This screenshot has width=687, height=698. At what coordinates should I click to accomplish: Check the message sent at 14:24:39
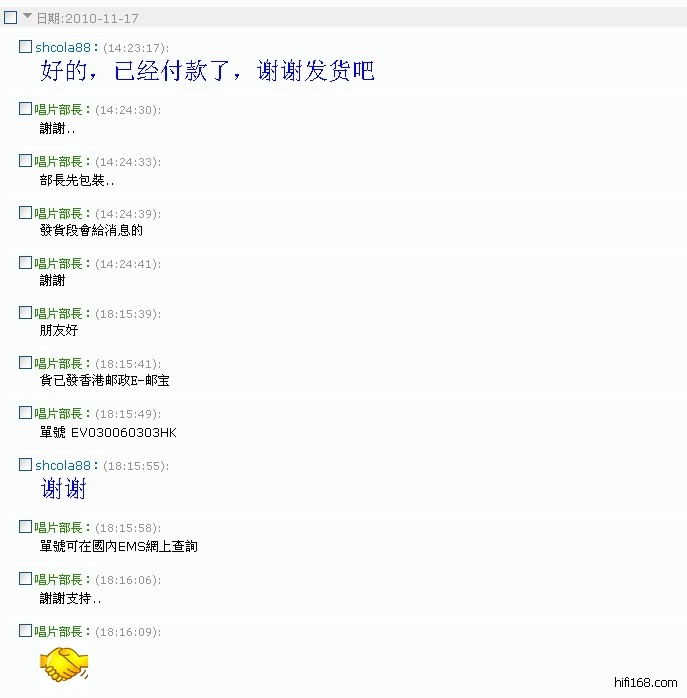pos(26,213)
